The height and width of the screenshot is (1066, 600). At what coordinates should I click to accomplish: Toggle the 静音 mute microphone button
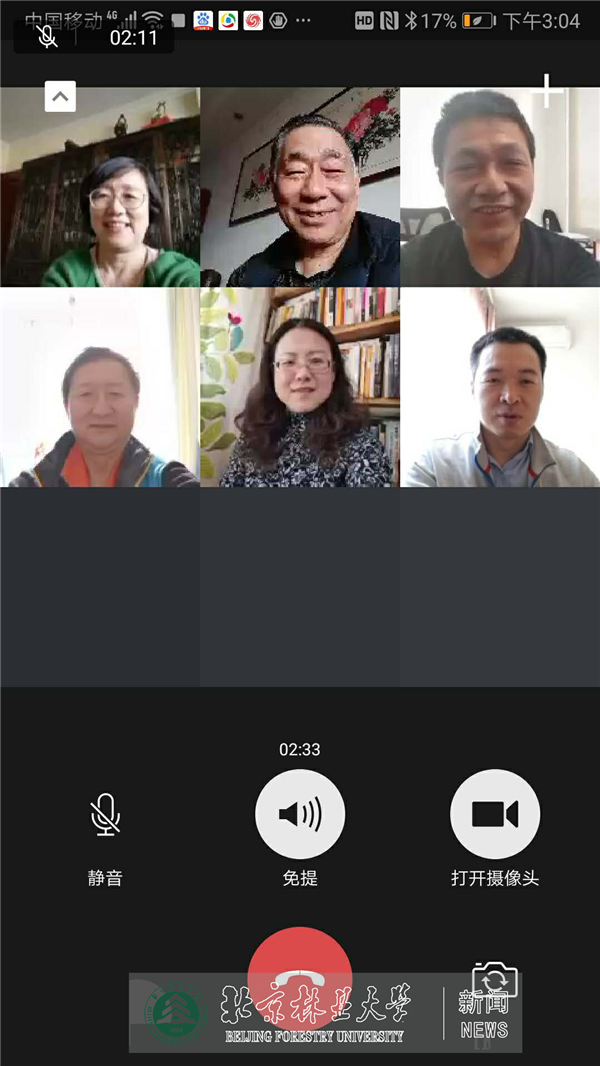pos(105,815)
